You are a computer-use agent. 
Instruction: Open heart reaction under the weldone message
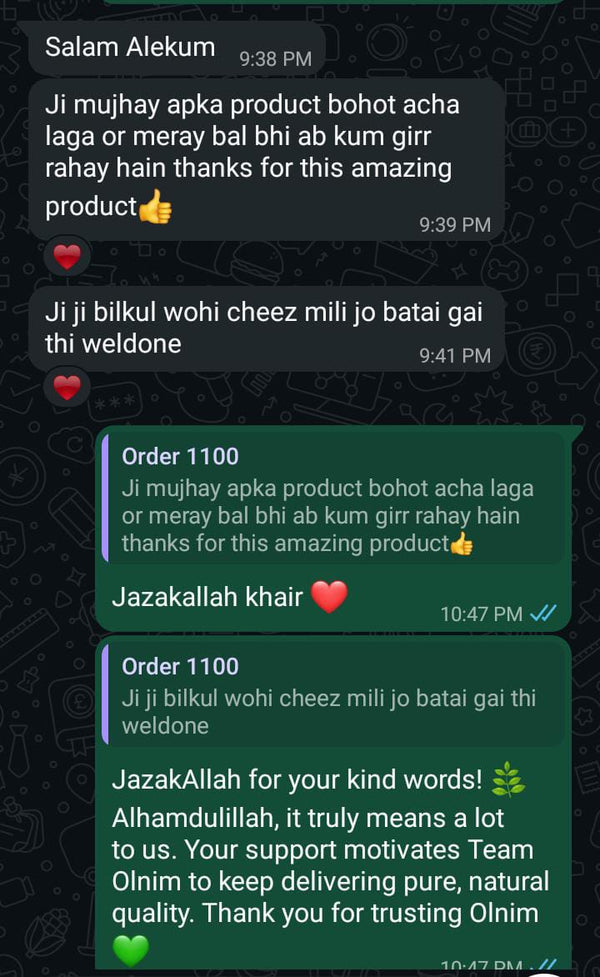point(67,387)
